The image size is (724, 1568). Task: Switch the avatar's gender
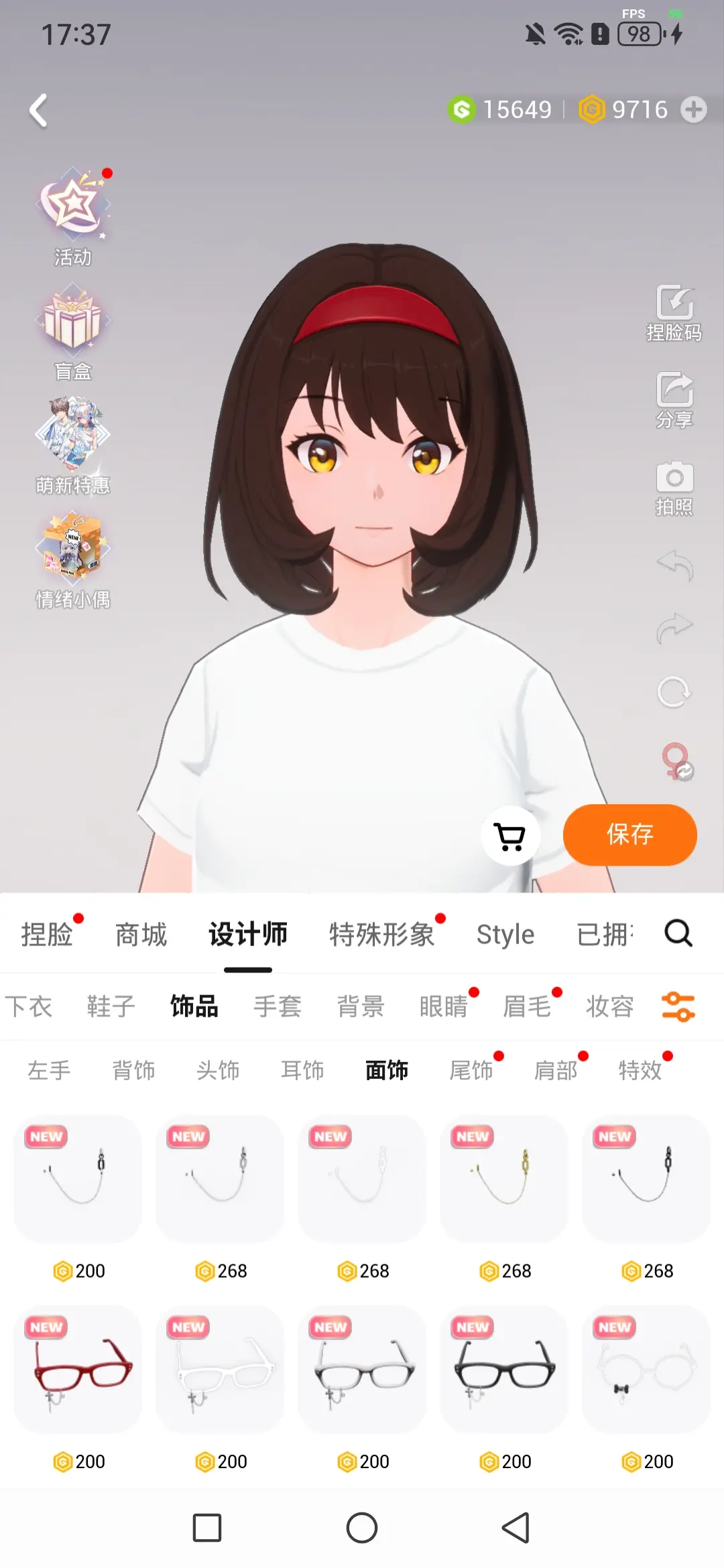pyautogui.click(x=676, y=761)
